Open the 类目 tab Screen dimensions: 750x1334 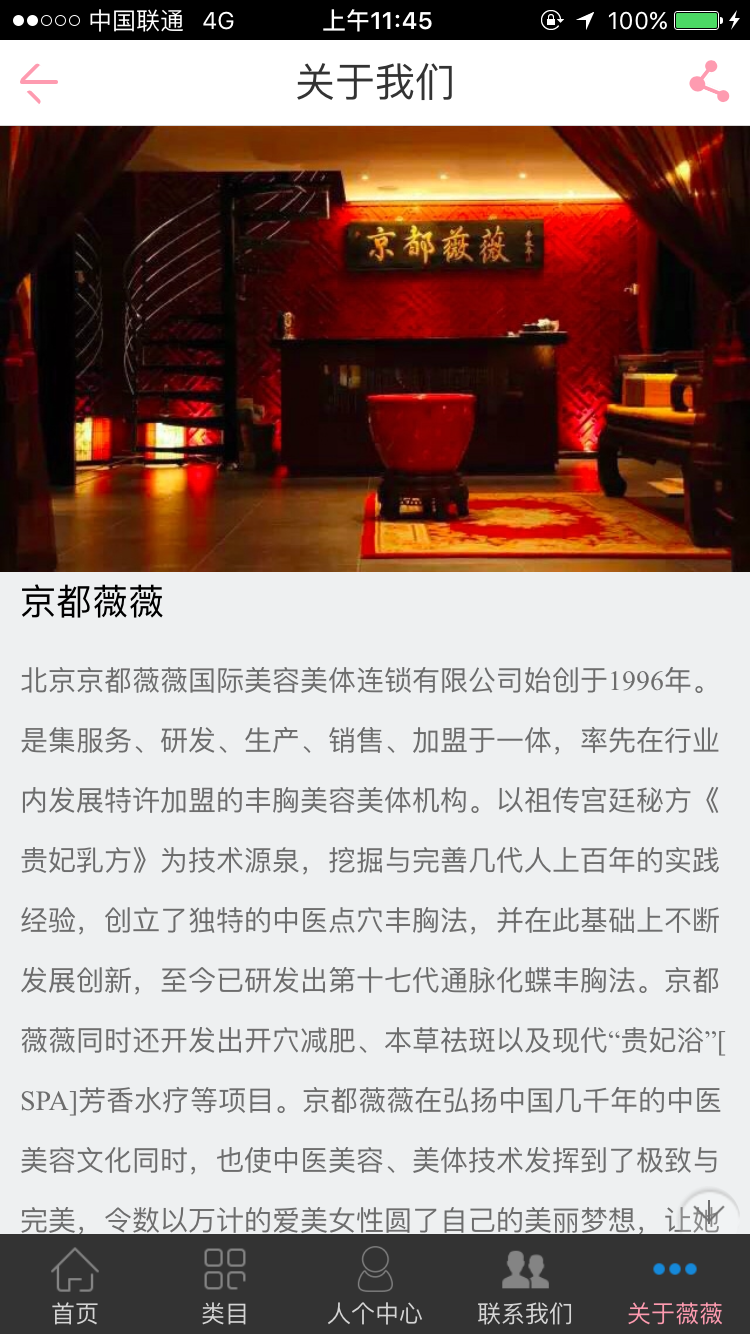click(x=225, y=1286)
